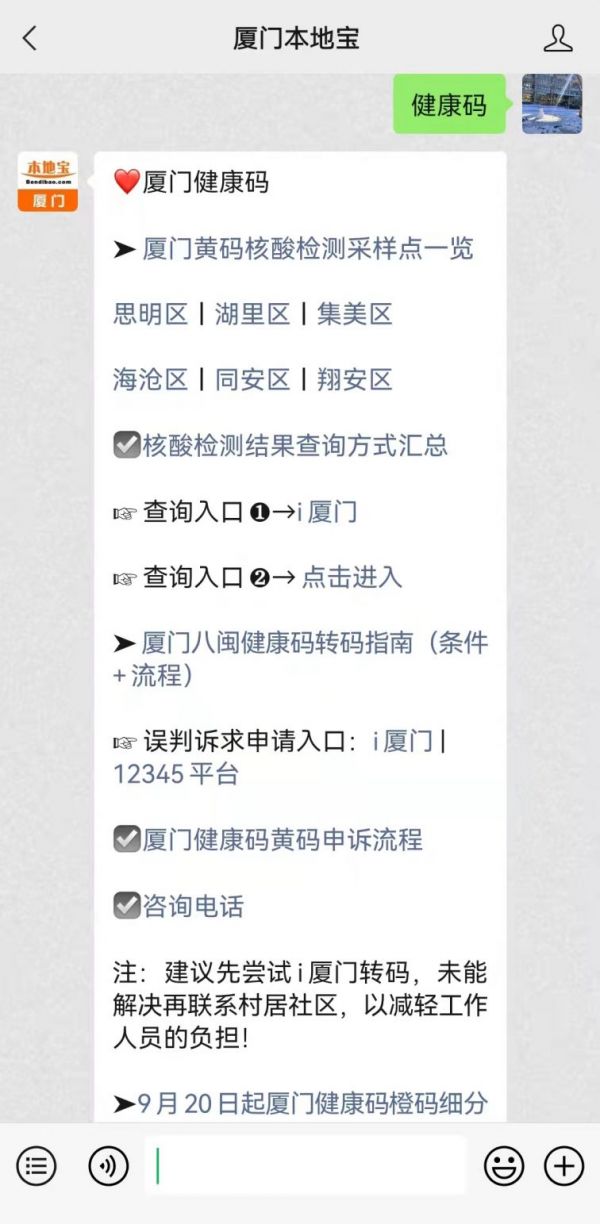Open the 咨询电话 link
This screenshot has width=600, height=1224.
pos(192,906)
